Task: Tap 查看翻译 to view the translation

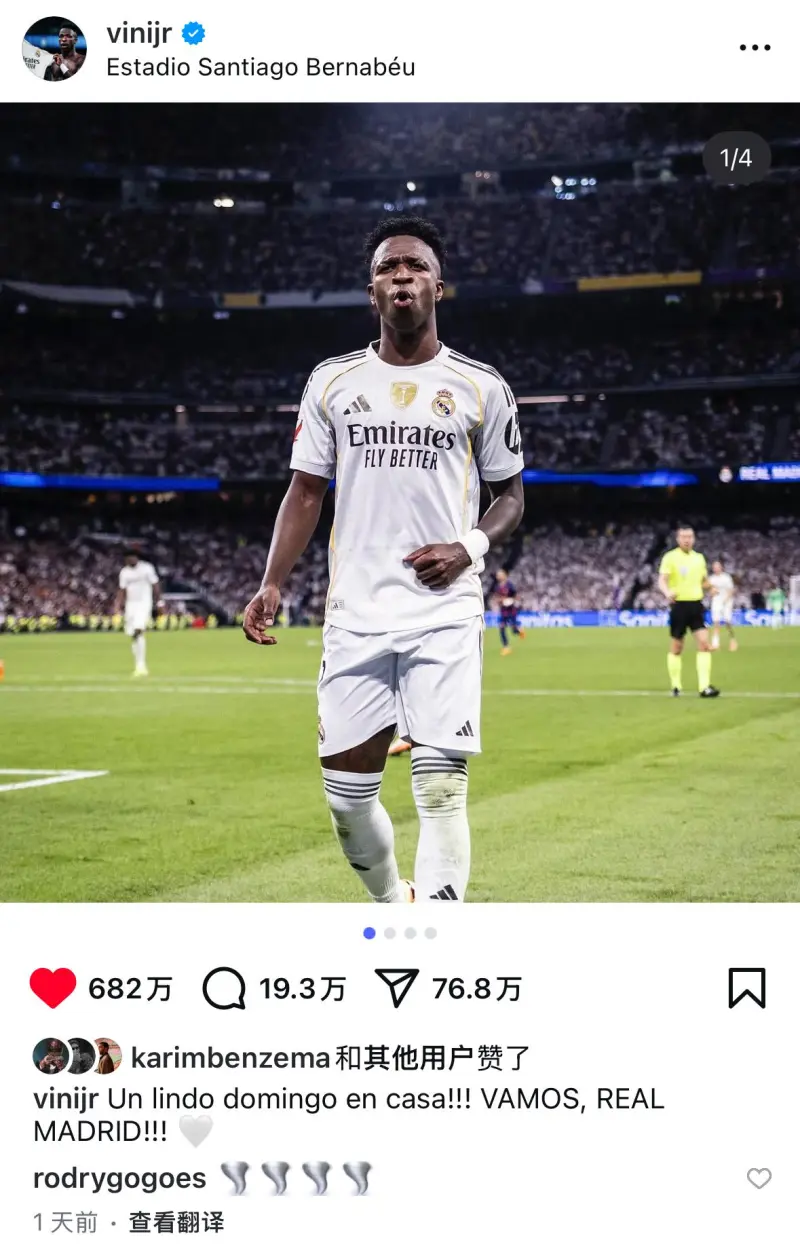Action: [x=176, y=1222]
